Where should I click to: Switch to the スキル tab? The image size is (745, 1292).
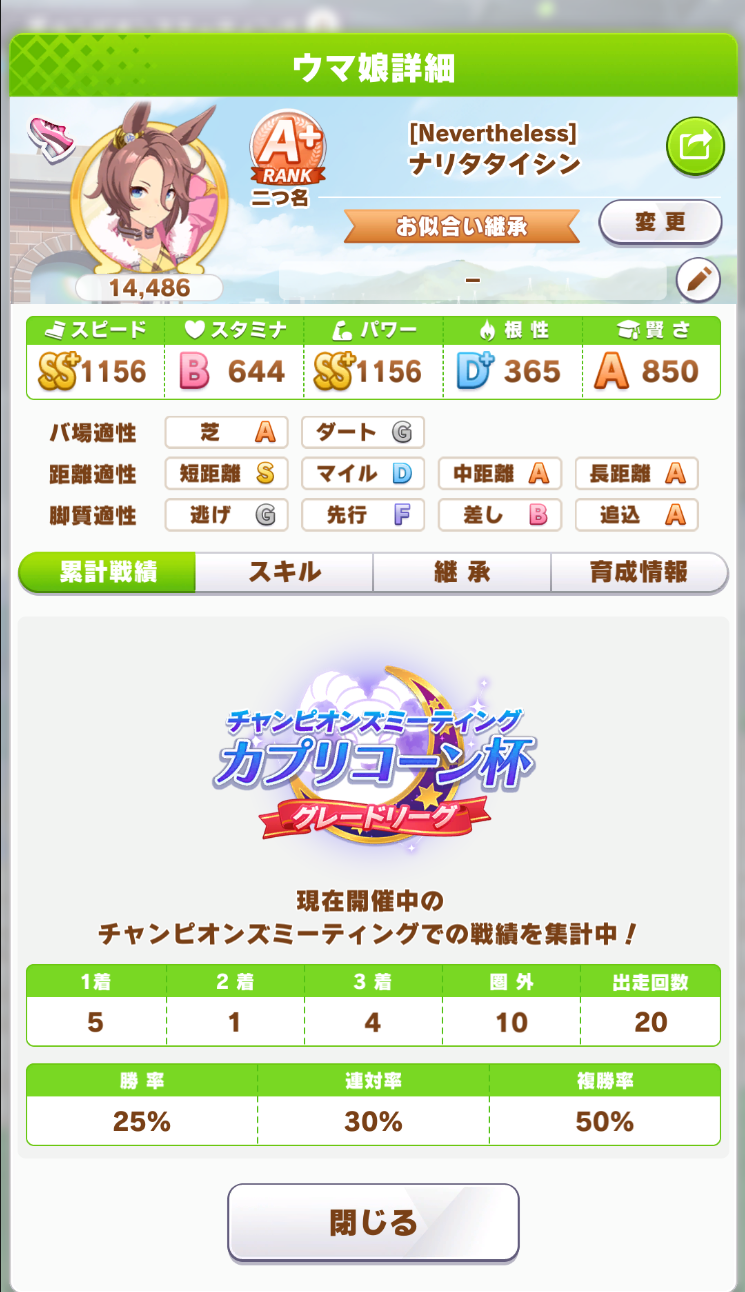tap(284, 572)
